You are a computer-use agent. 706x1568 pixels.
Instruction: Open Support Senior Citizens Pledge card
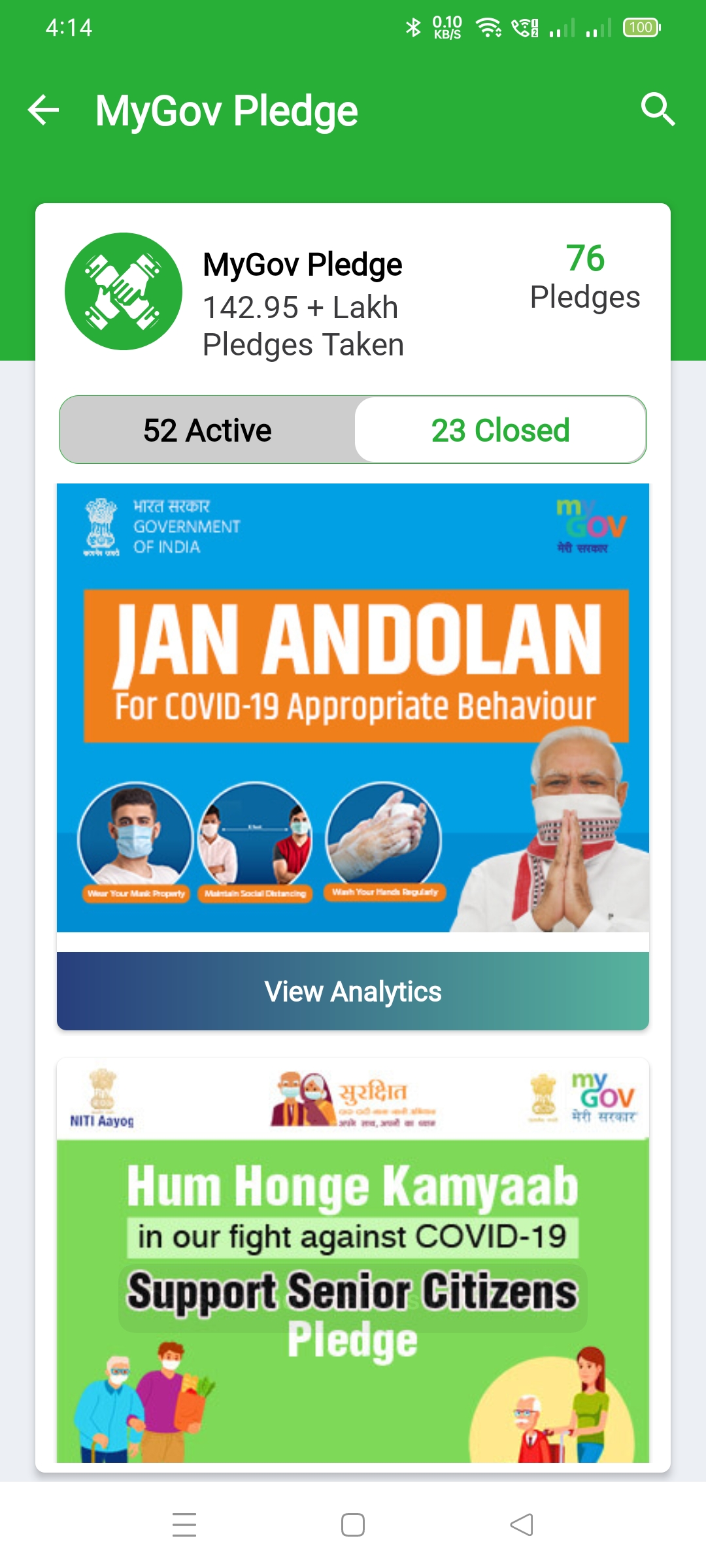(x=353, y=1261)
